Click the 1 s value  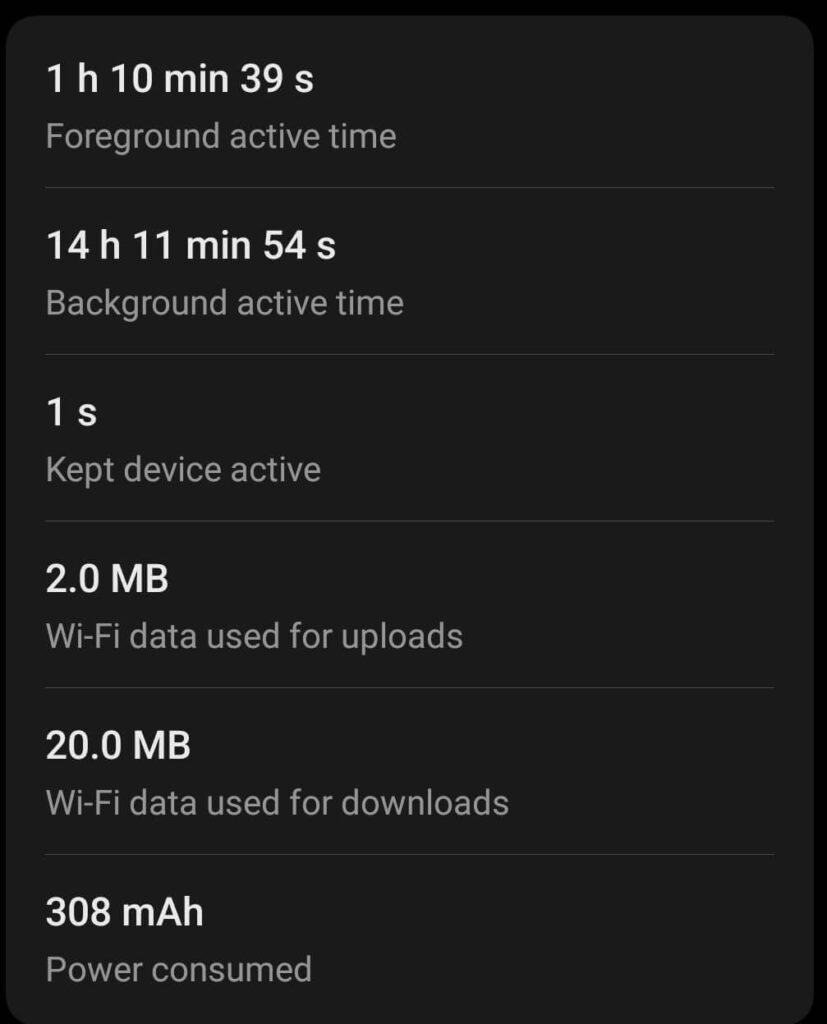click(70, 410)
